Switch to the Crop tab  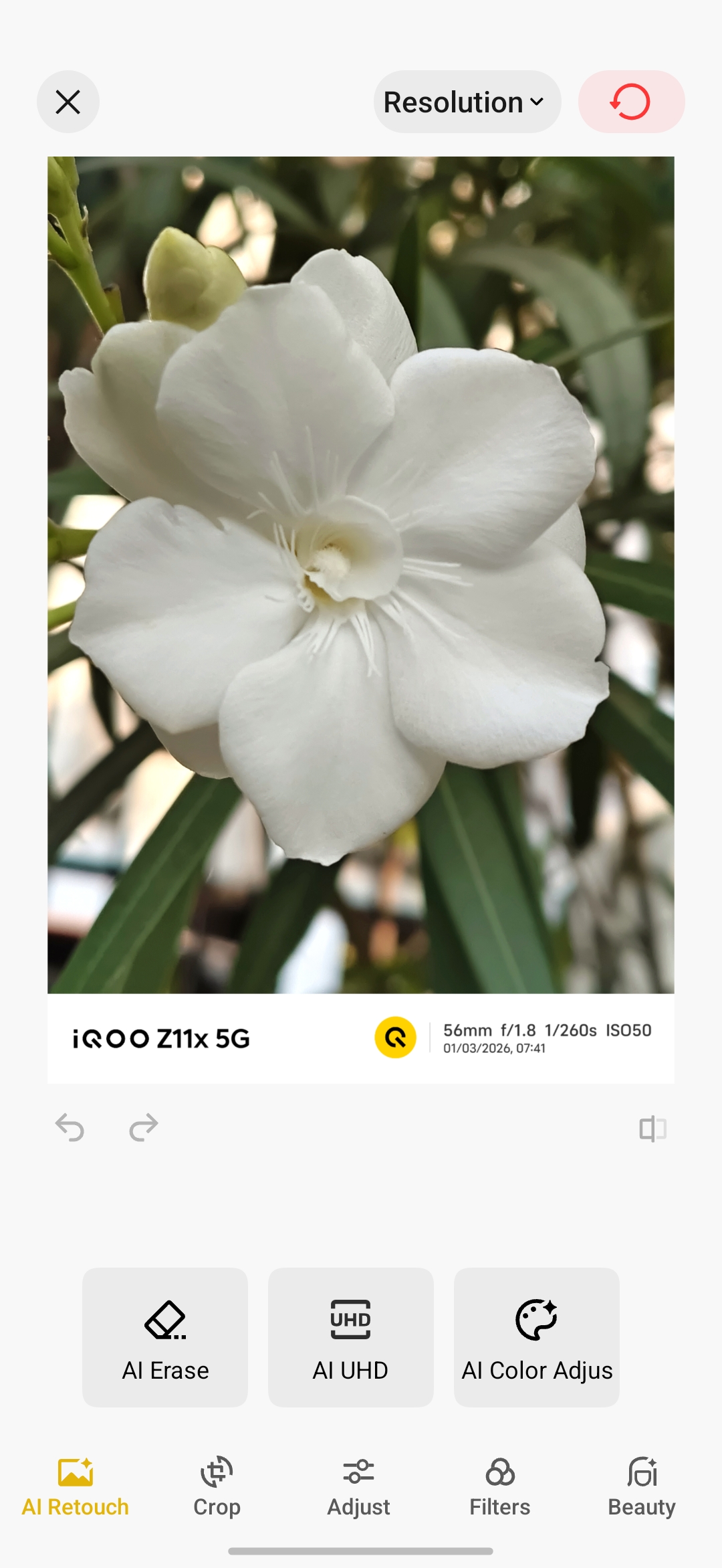pos(217,1486)
